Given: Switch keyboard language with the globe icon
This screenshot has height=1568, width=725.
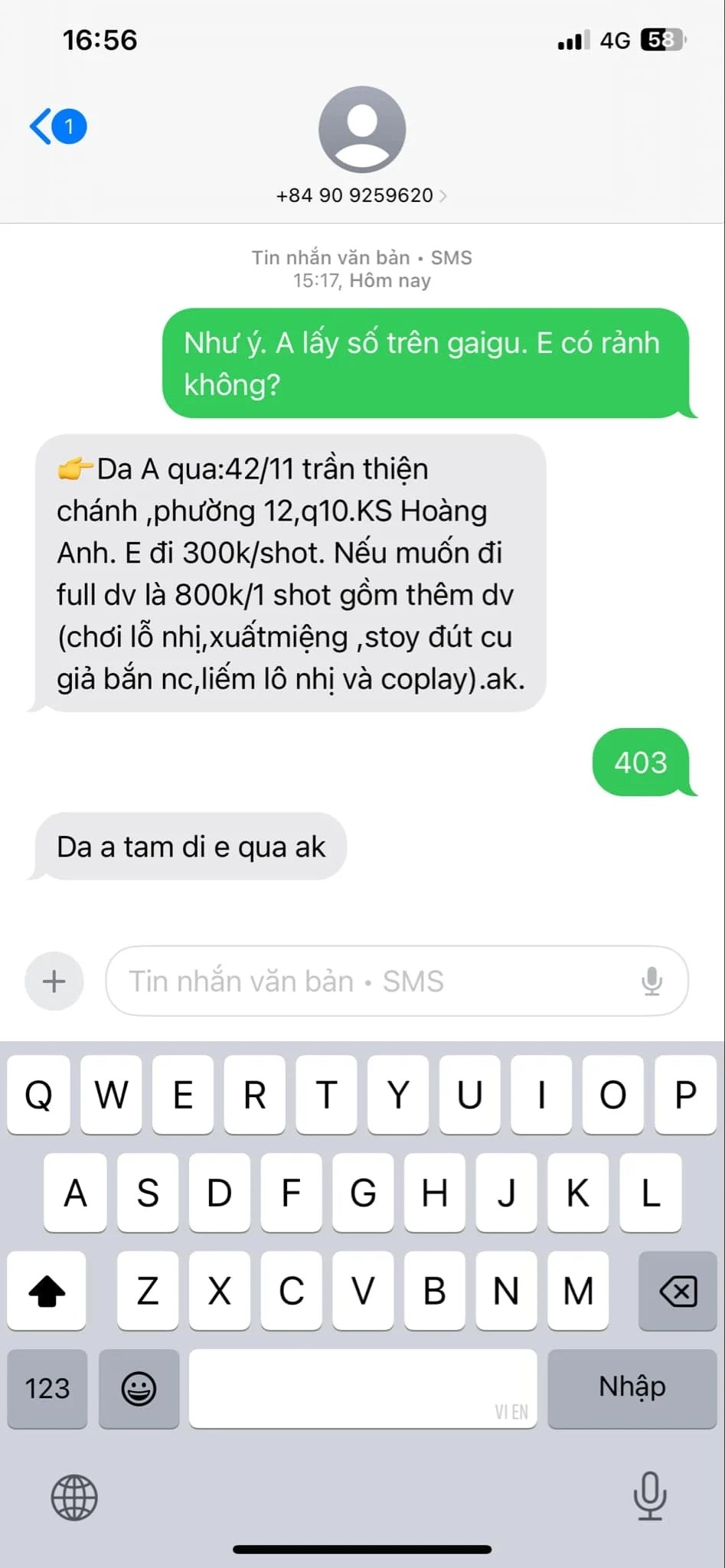Looking at the screenshot, I should point(74,1497).
